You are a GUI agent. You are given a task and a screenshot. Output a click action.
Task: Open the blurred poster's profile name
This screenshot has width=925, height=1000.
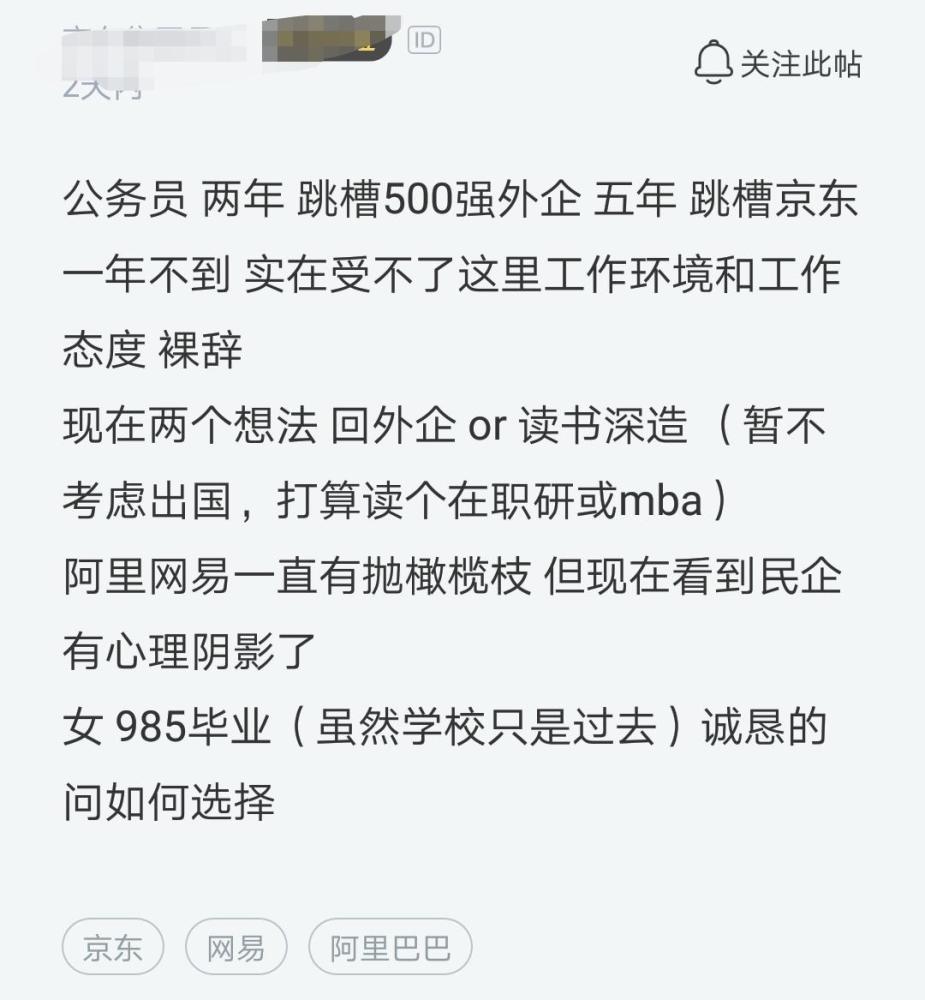[153, 43]
